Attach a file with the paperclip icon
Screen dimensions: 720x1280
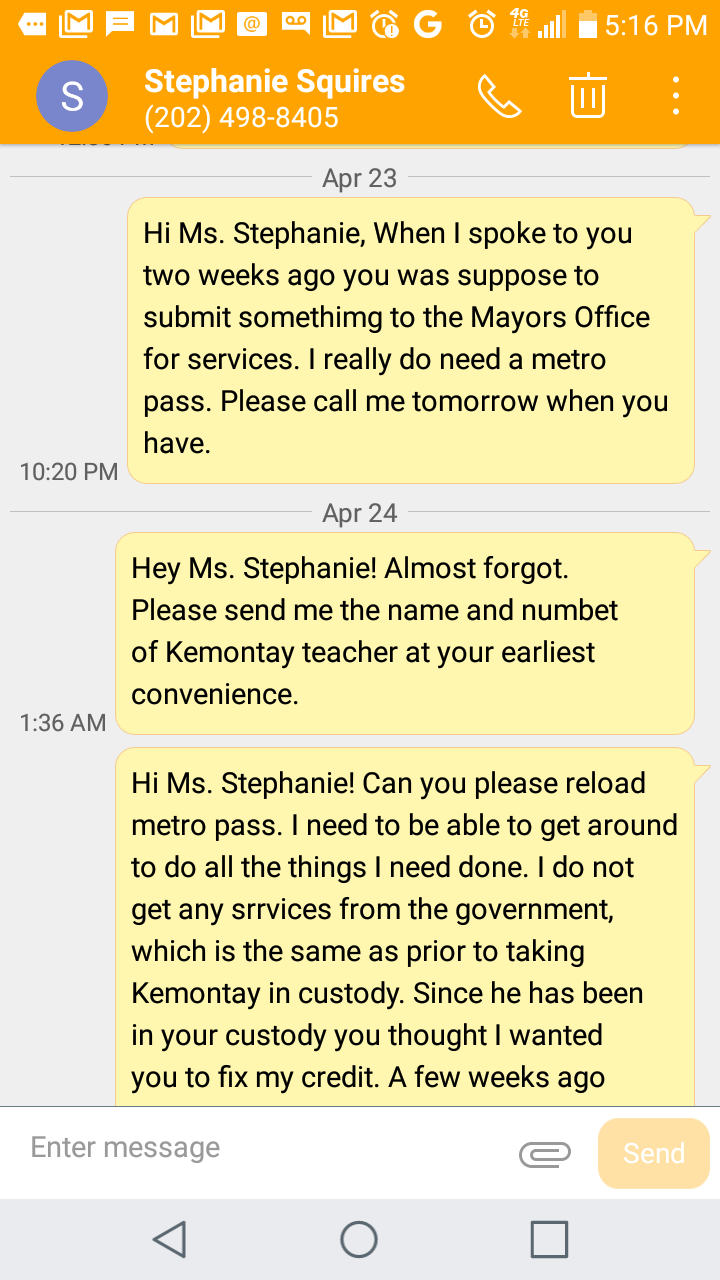pyautogui.click(x=545, y=1154)
